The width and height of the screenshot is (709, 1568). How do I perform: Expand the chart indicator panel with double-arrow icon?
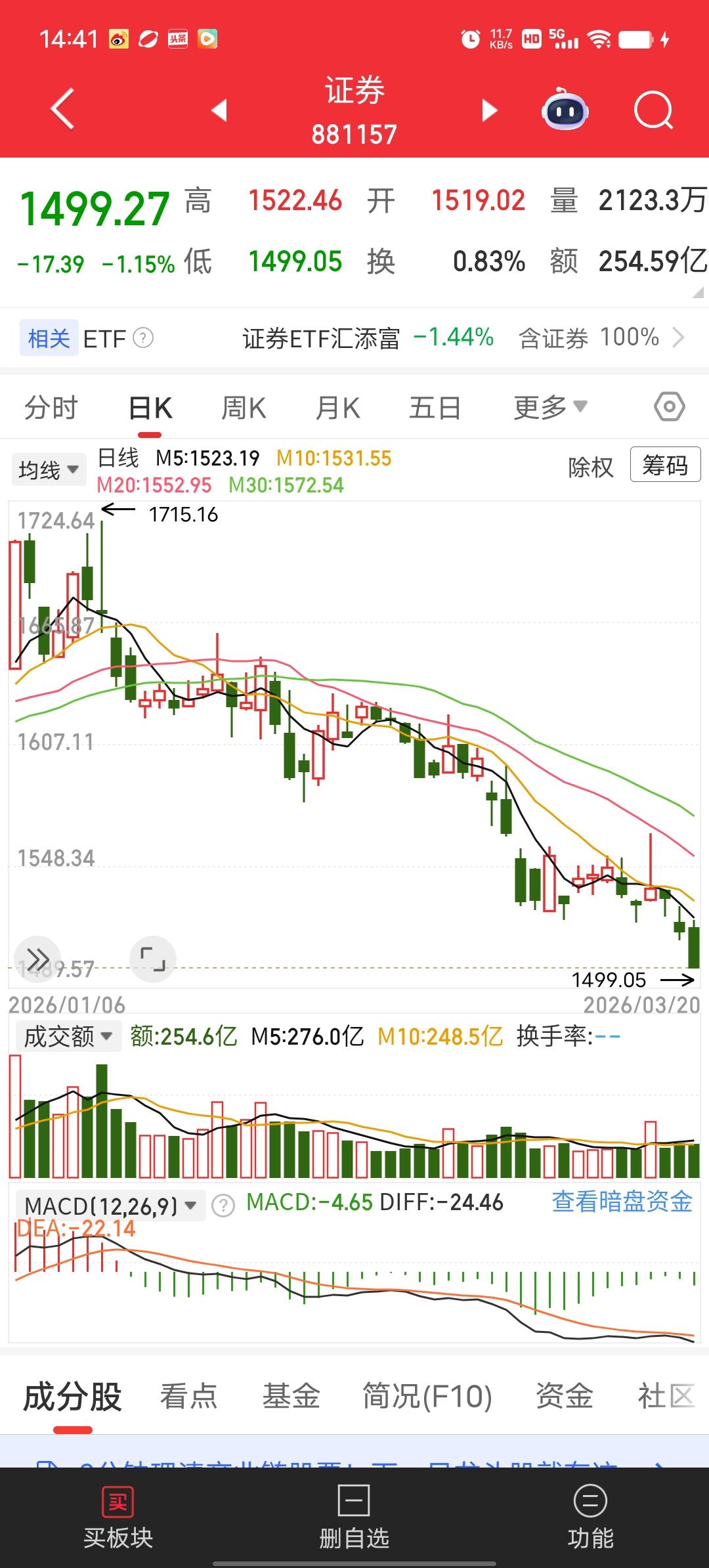tap(37, 959)
